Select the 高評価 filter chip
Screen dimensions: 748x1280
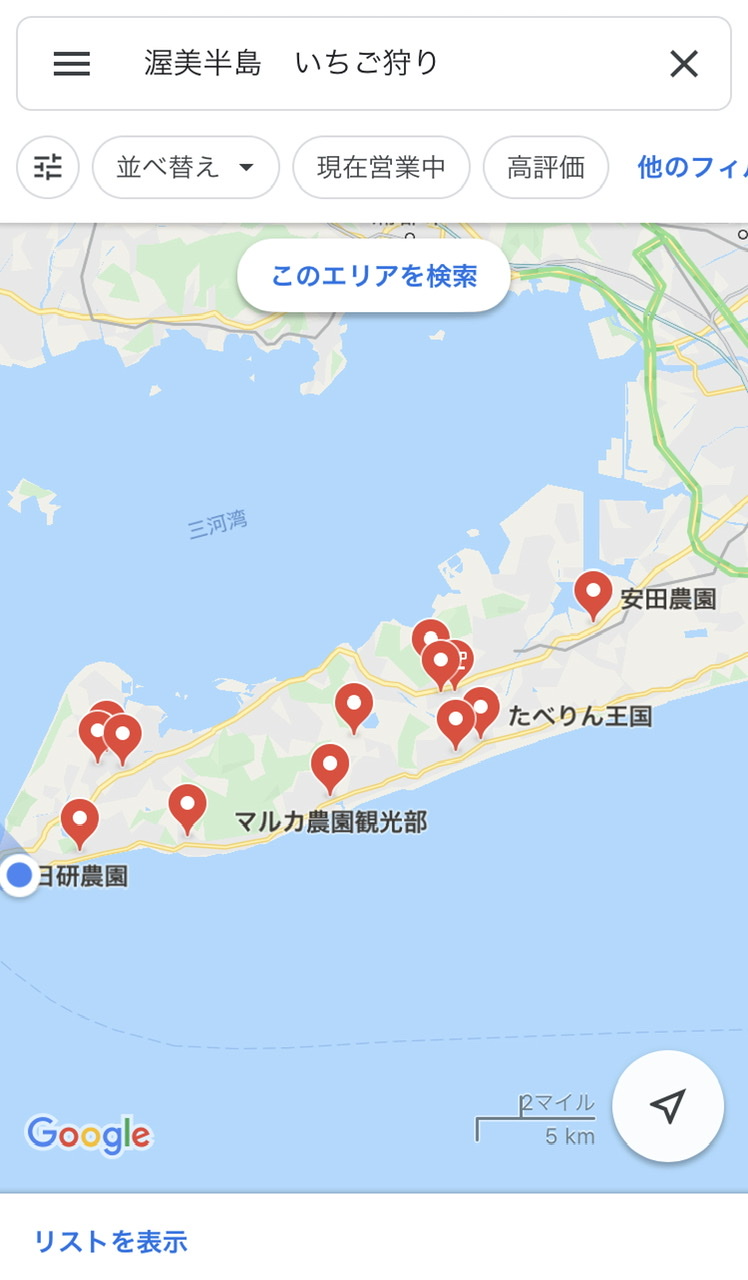pyautogui.click(x=545, y=167)
